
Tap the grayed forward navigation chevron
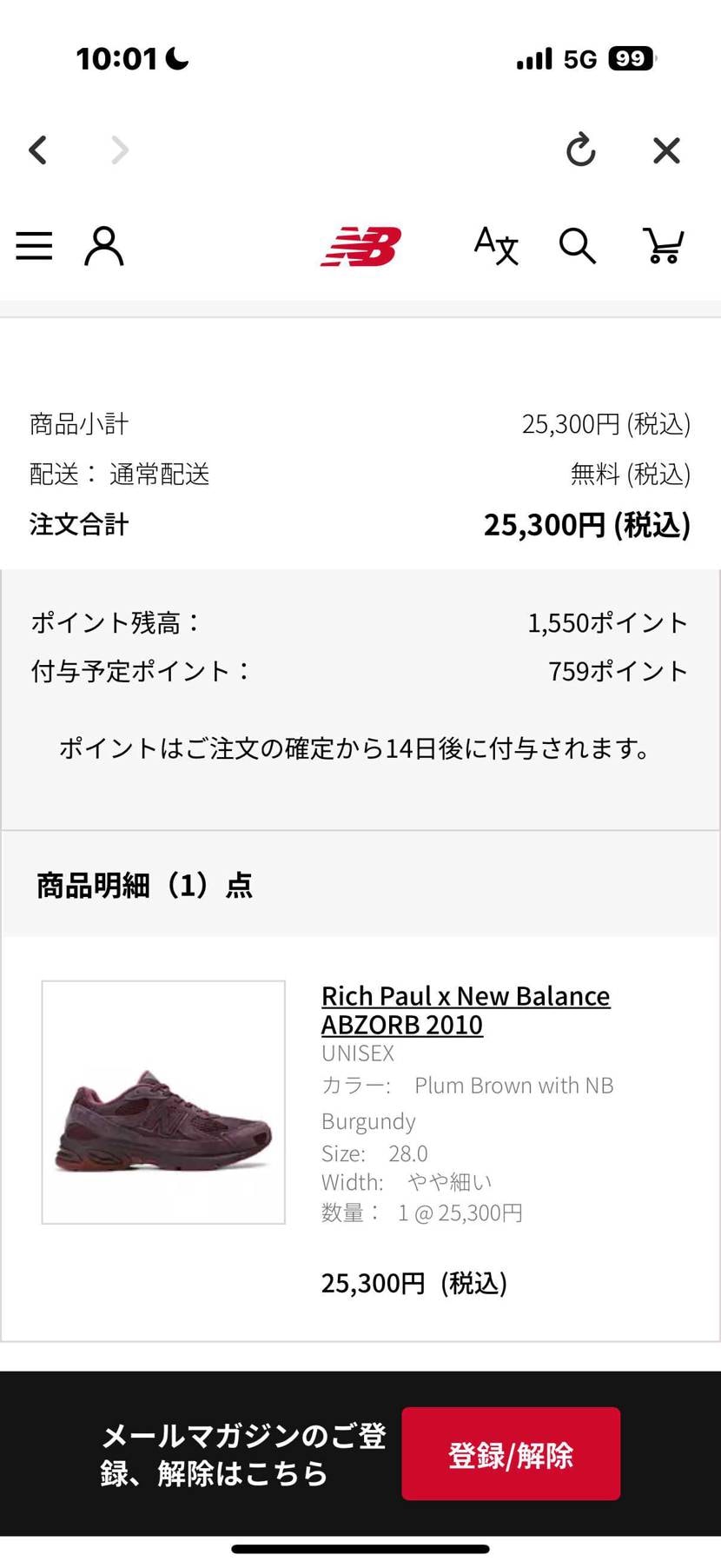tap(119, 150)
